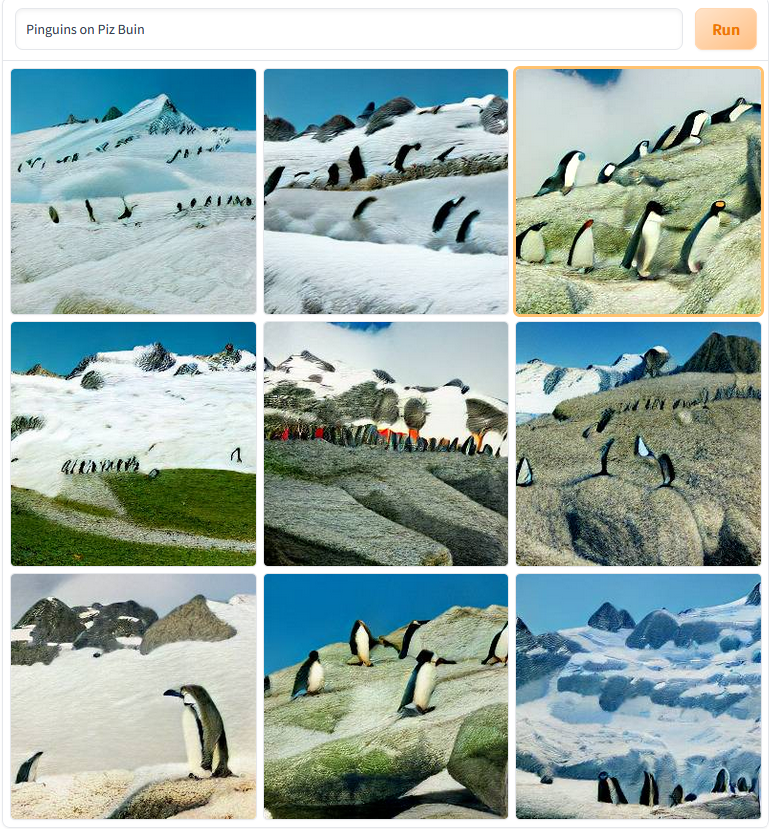Tap the prompt field reading Pinguins on Piz Buin
Image resolution: width=769 pixels, height=829 pixels.
tap(348, 30)
